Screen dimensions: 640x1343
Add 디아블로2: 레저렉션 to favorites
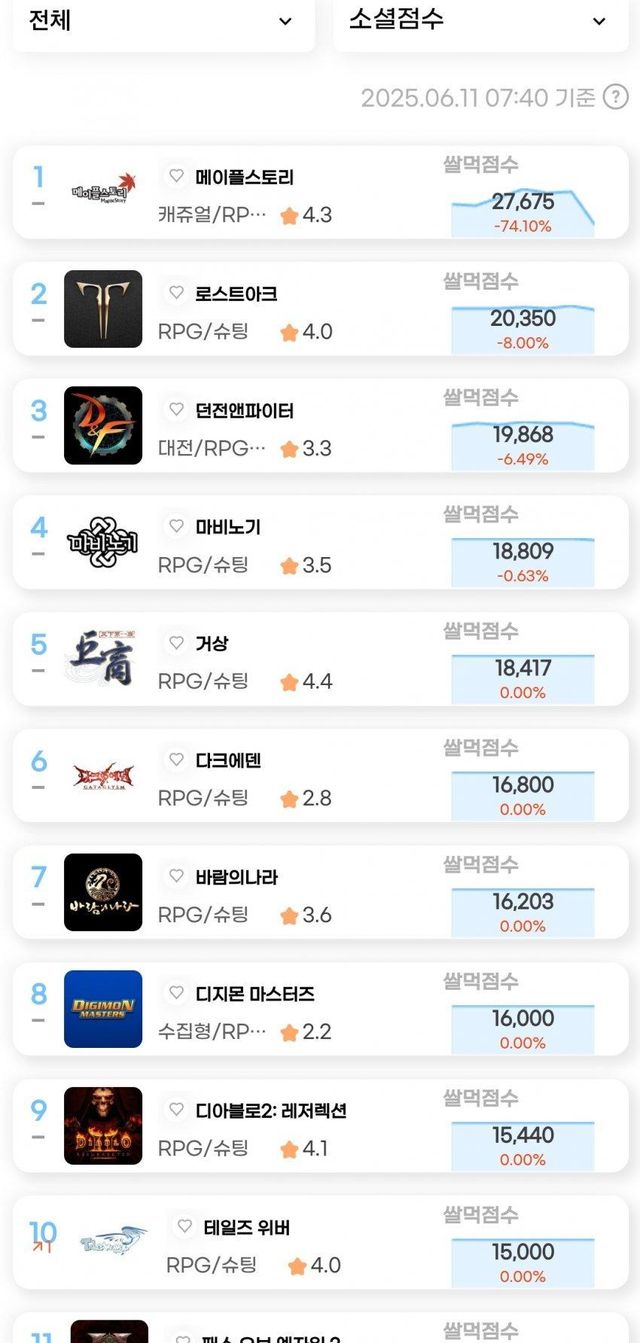[177, 1110]
